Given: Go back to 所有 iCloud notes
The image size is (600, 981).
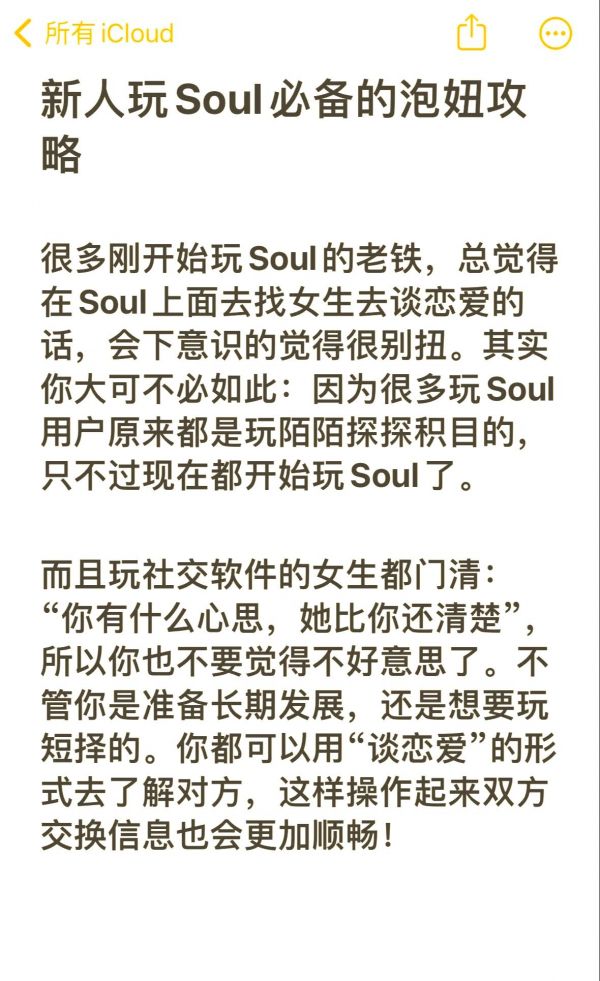Looking at the screenshot, I should tap(94, 33).
